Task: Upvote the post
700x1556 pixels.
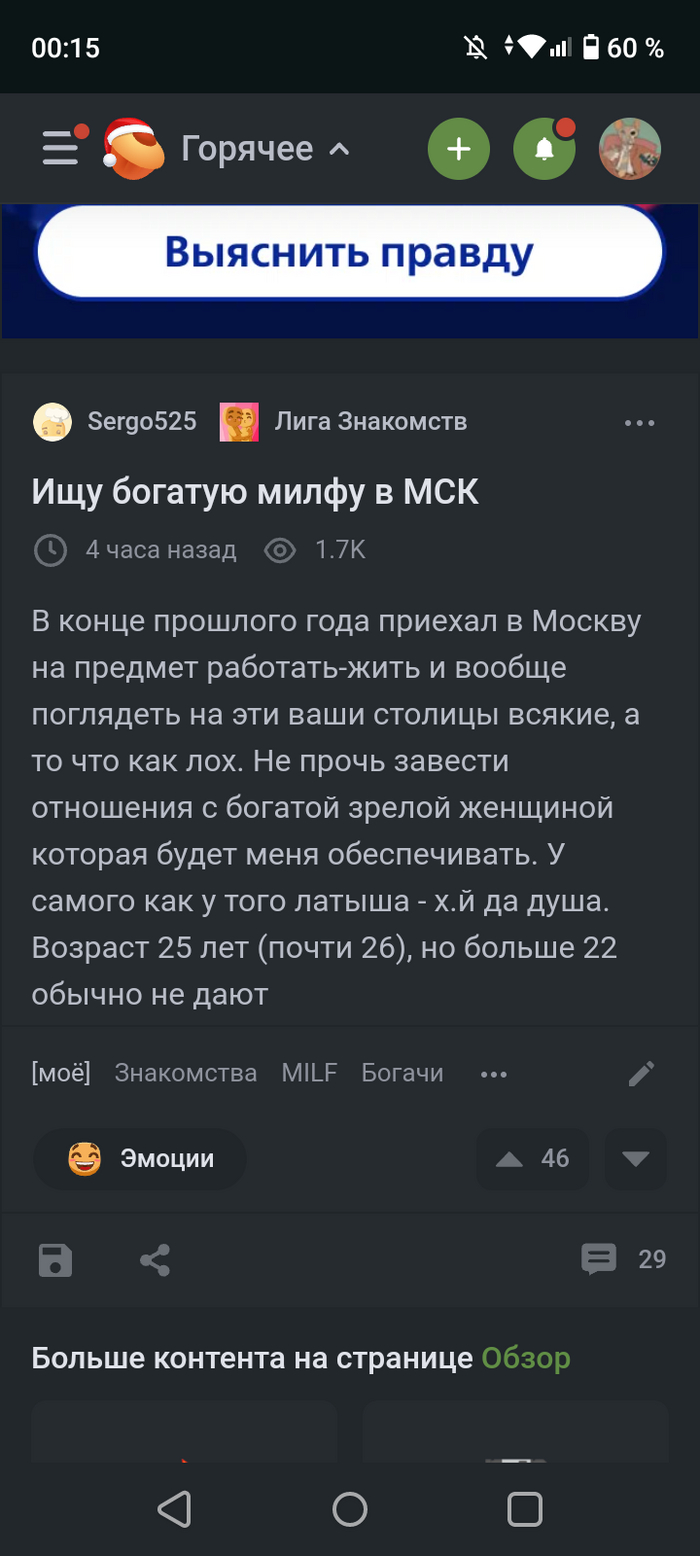Action: tap(531, 1159)
